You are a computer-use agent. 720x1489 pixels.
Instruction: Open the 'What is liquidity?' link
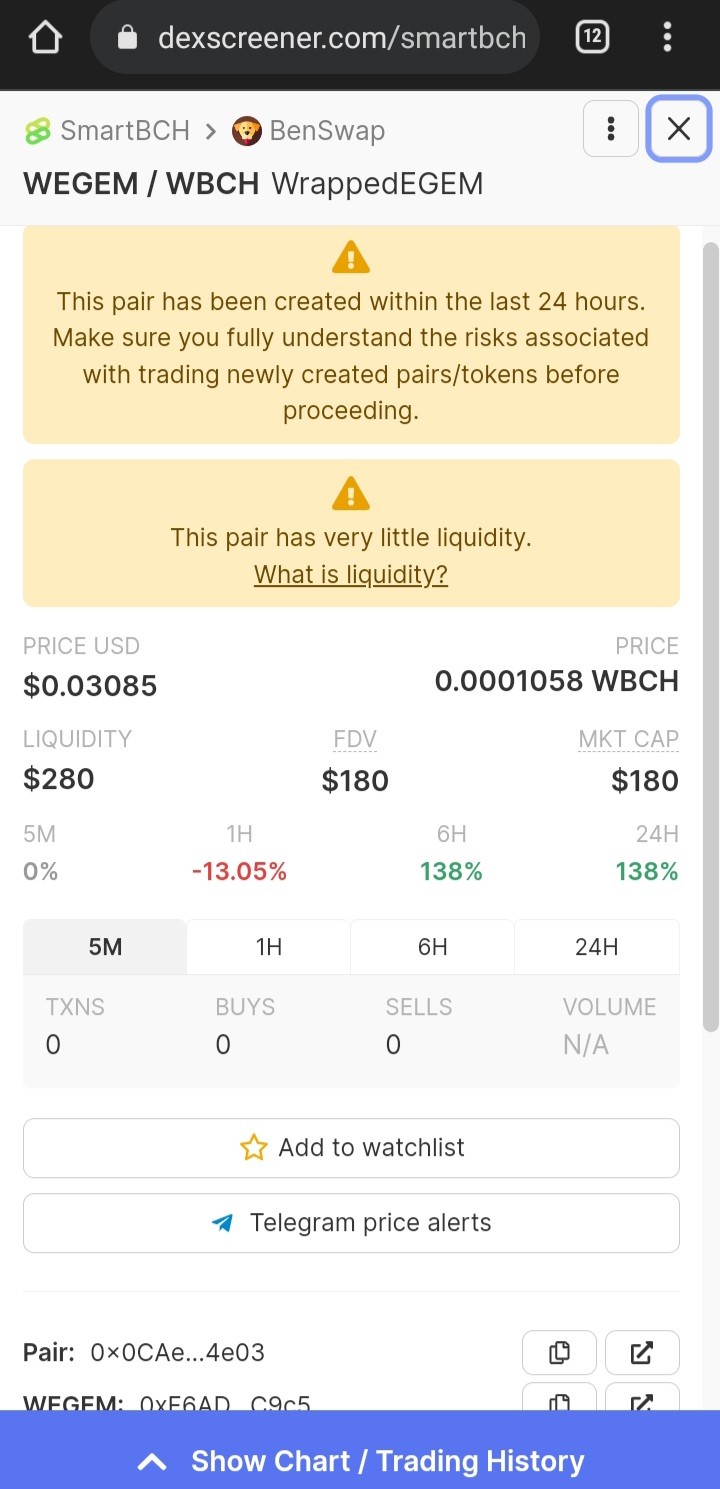pyautogui.click(x=351, y=574)
